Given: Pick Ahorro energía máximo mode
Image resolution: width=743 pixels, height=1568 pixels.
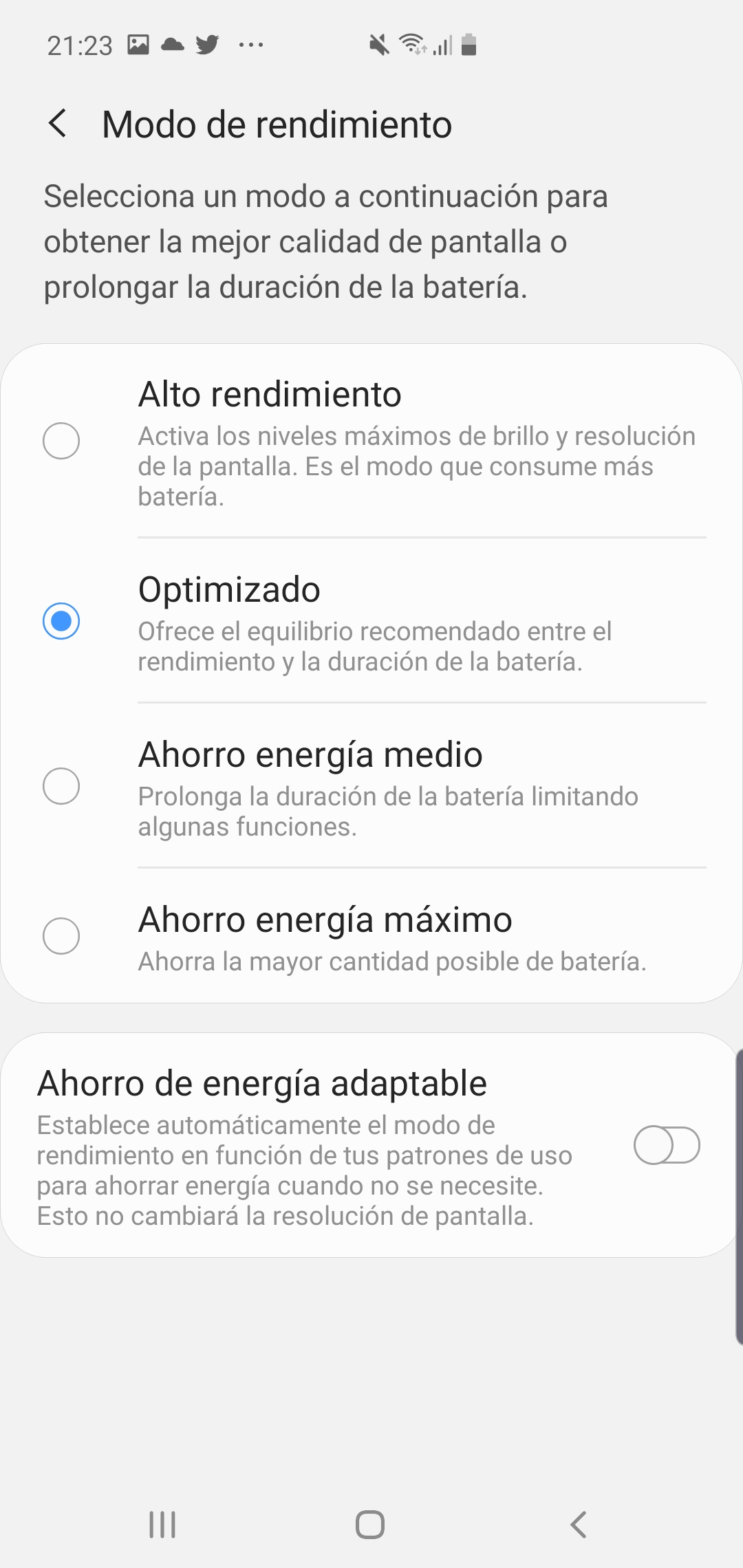Looking at the screenshot, I should point(61,936).
